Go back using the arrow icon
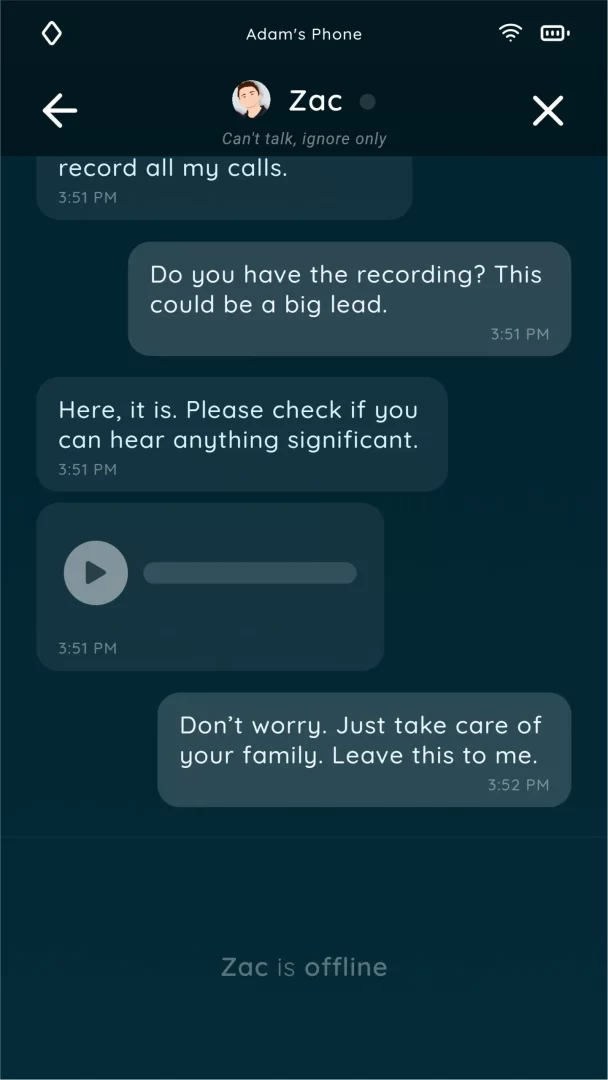Image resolution: width=608 pixels, height=1080 pixels. click(x=60, y=110)
